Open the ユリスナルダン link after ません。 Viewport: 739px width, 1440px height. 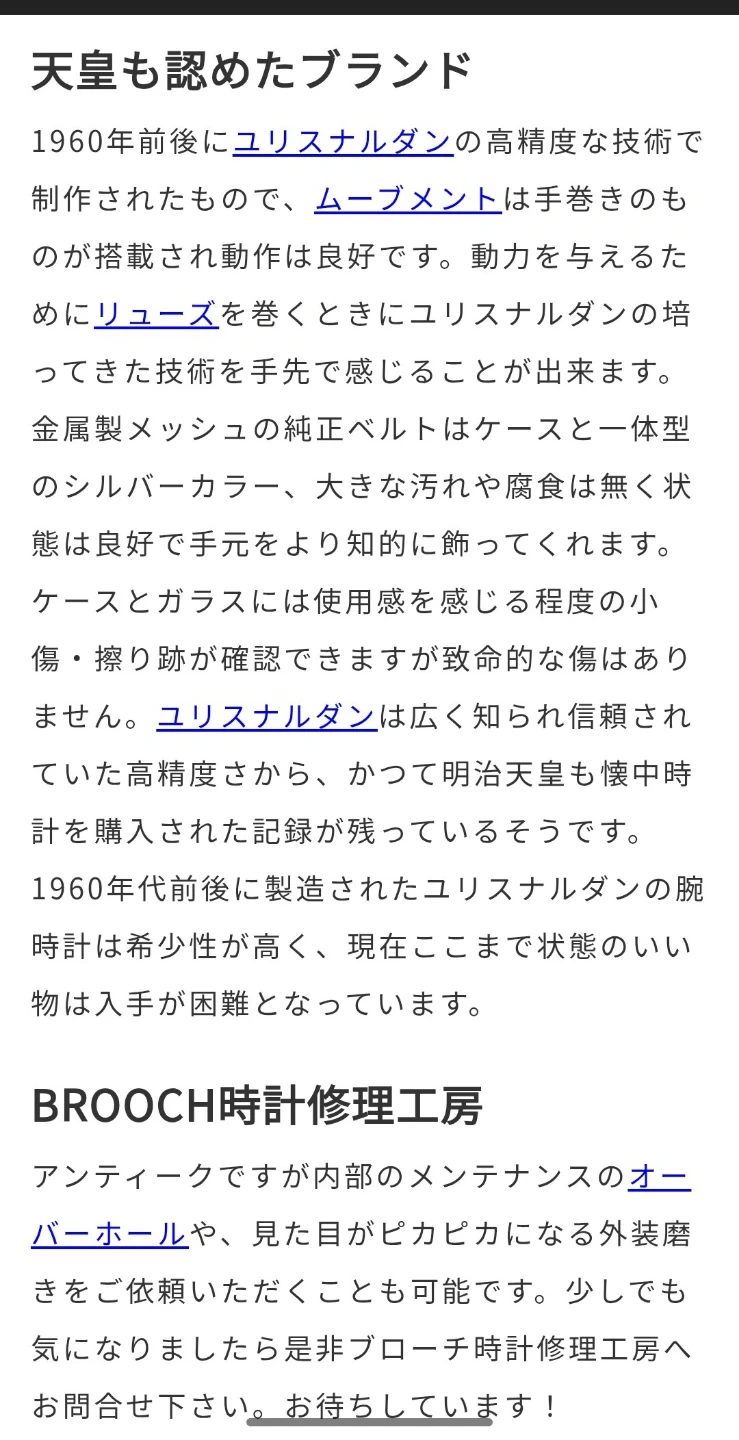click(x=267, y=717)
